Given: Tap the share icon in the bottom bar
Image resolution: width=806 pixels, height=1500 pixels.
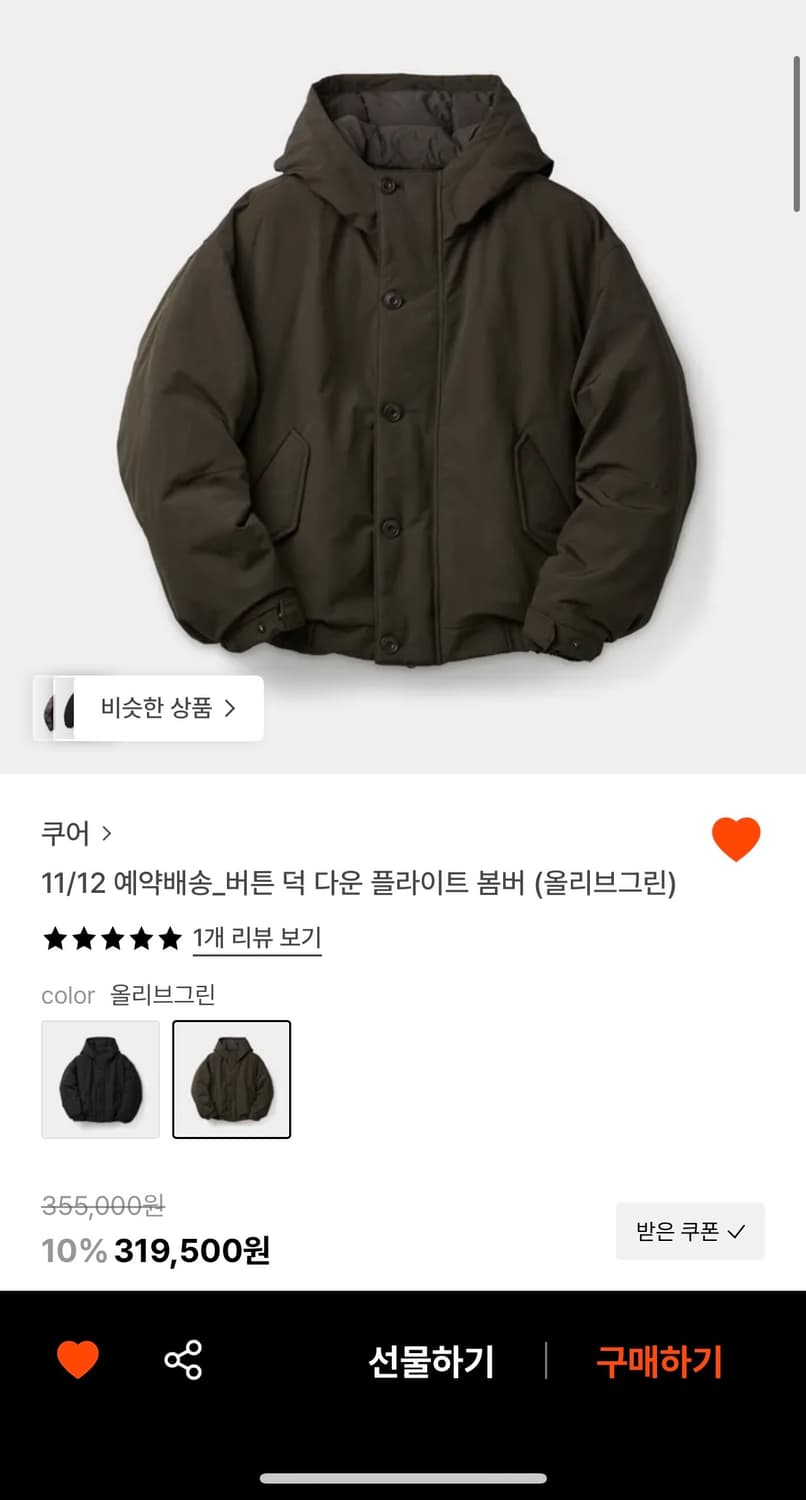Looking at the screenshot, I should [183, 1360].
